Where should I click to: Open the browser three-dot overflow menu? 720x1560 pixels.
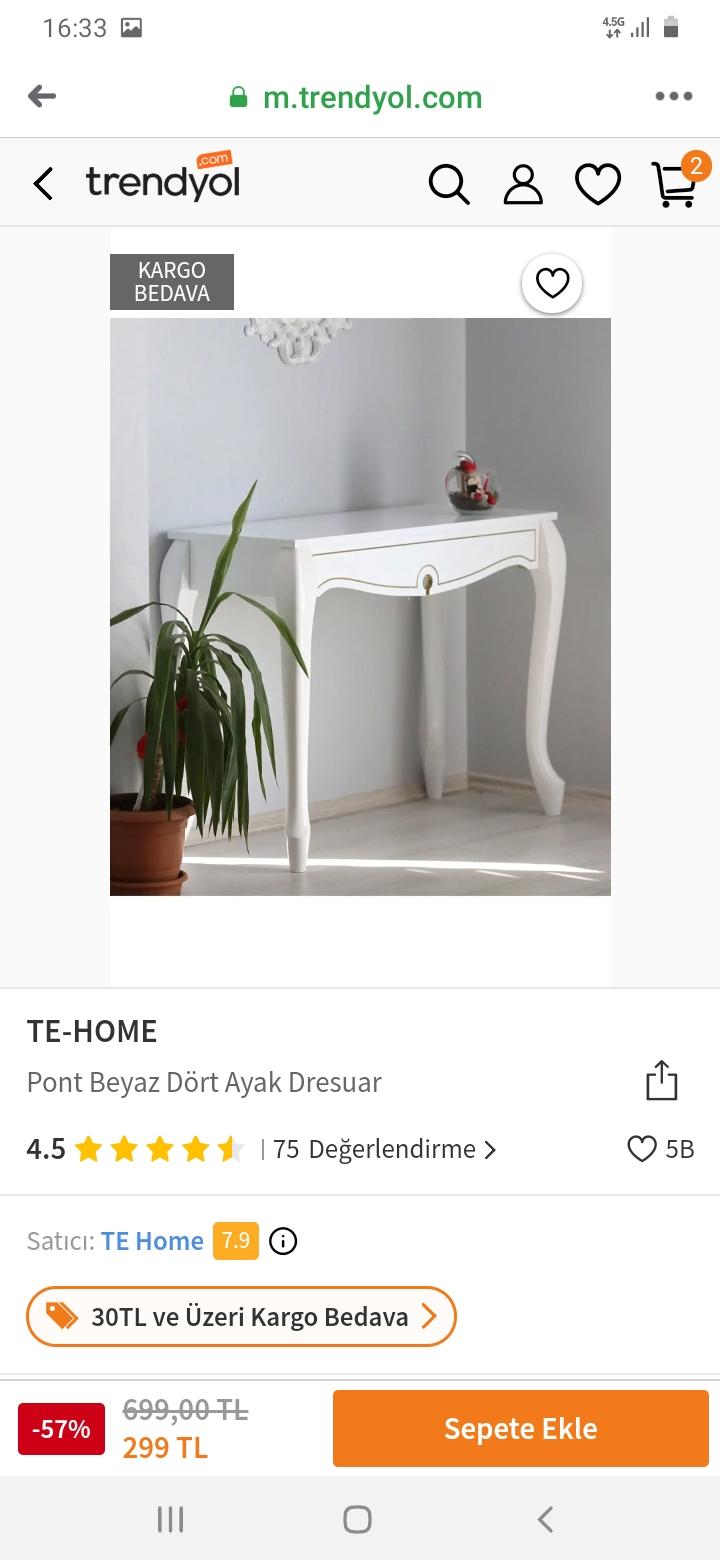[673, 96]
